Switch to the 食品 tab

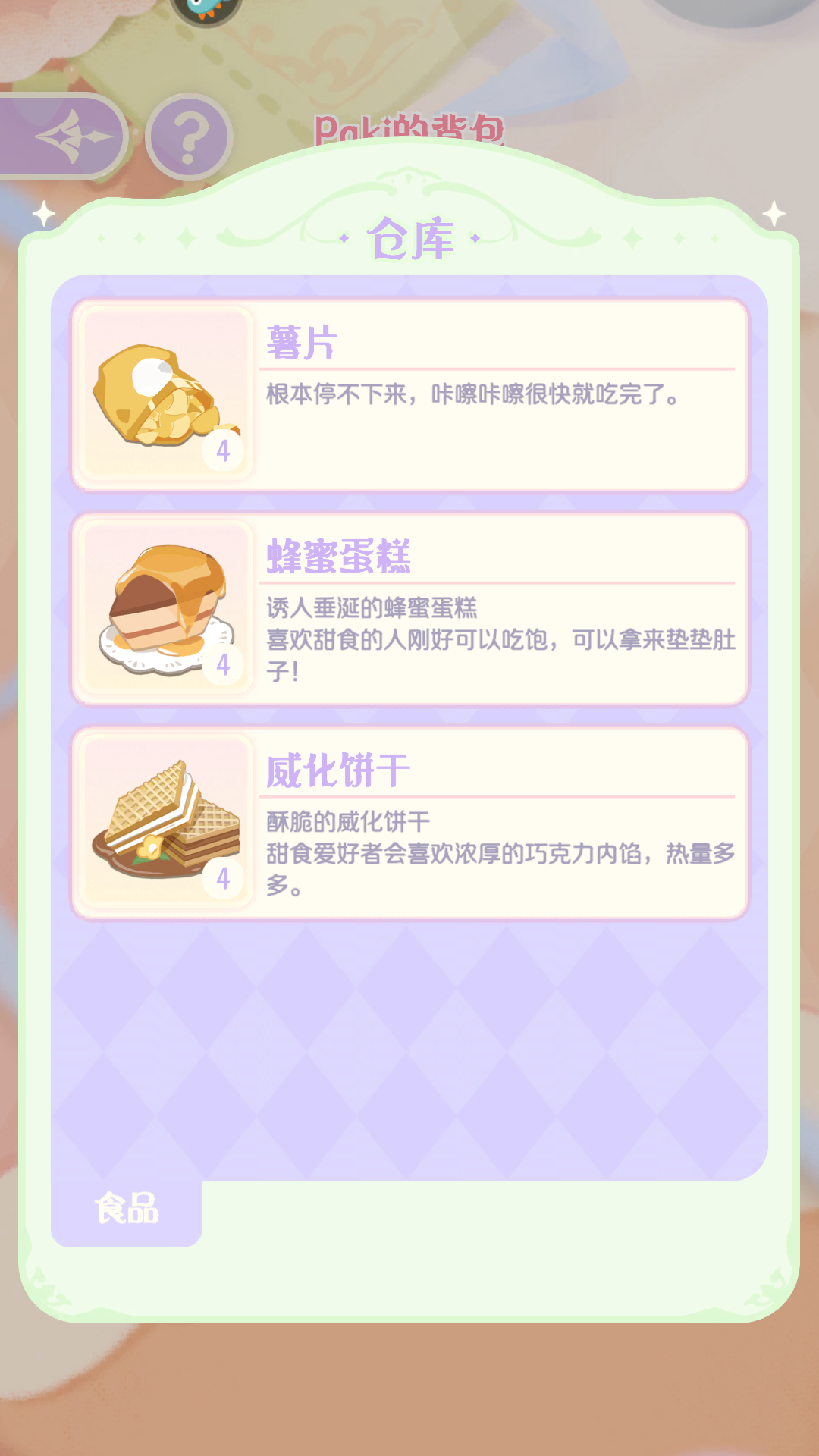[x=127, y=1209]
